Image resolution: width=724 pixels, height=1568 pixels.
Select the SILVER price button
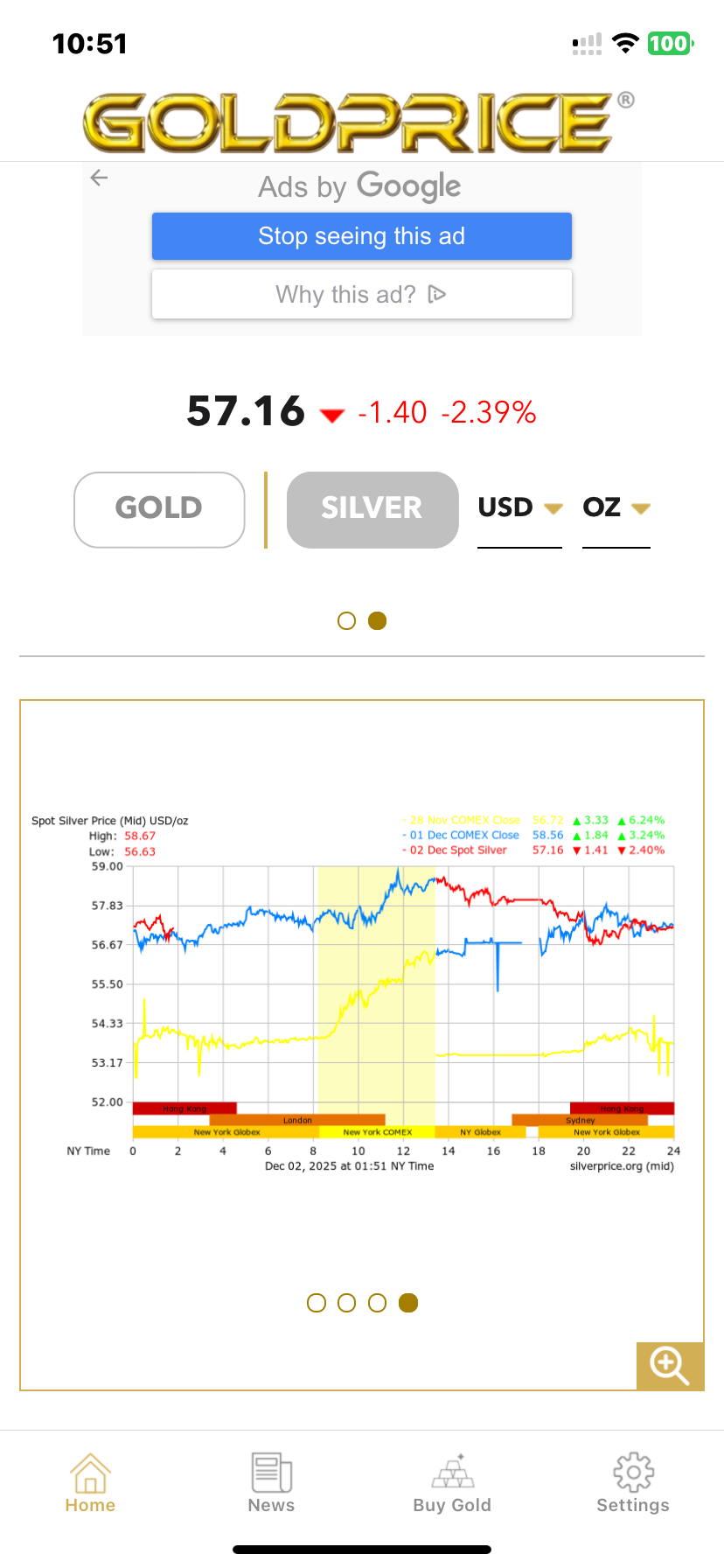click(x=372, y=509)
